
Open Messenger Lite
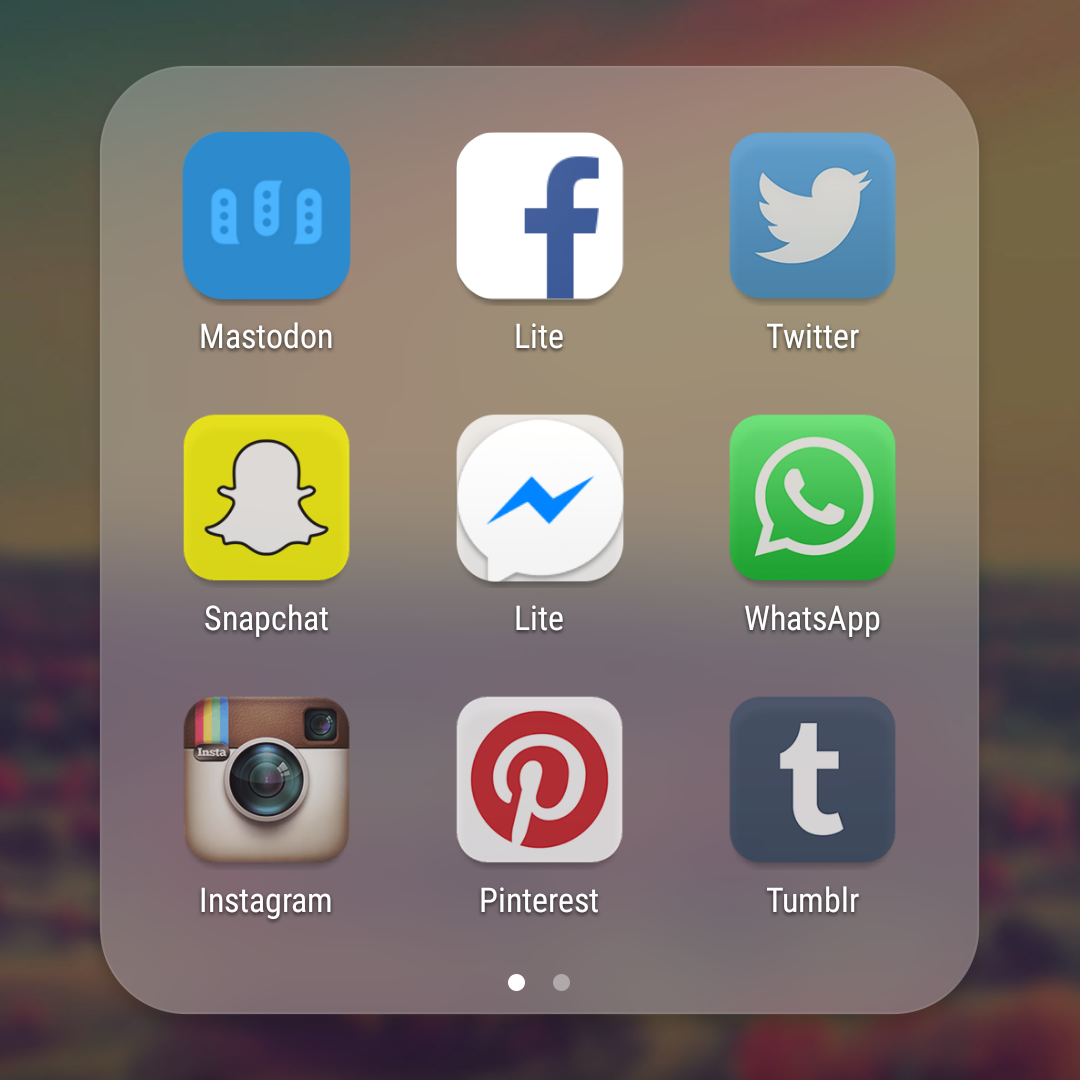(539, 497)
